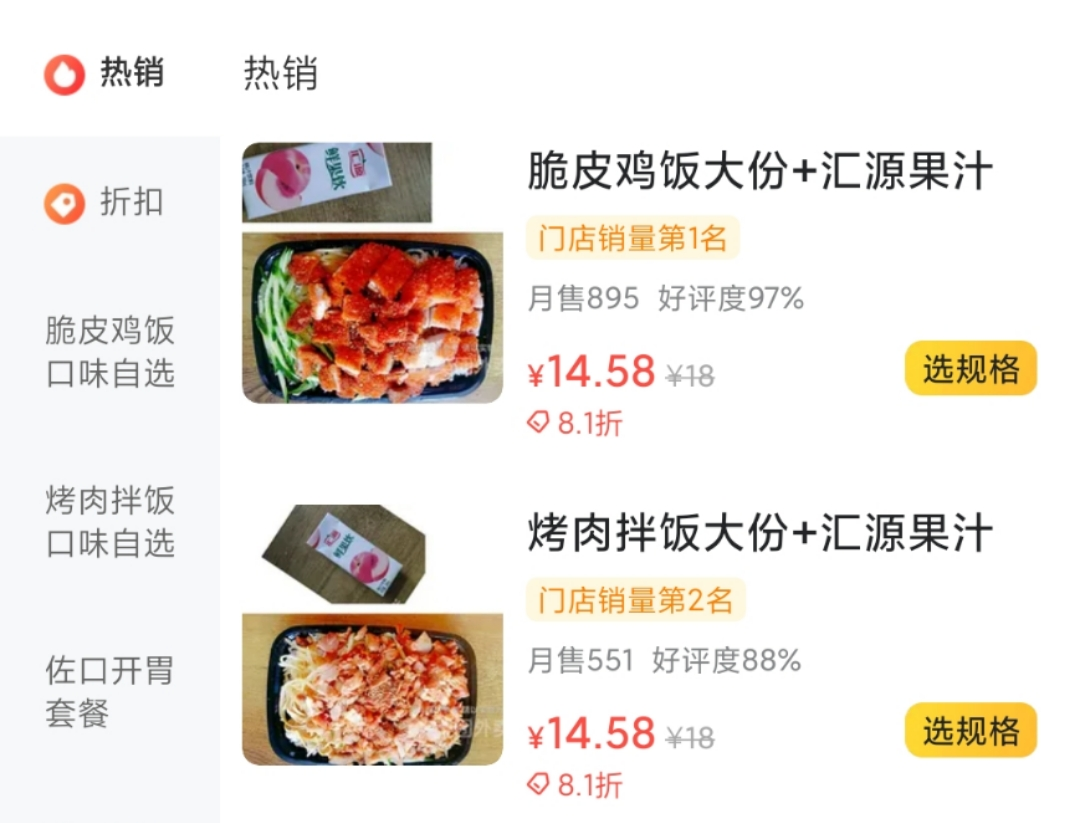
Task: Select the 热销 category in the sidebar
Action: point(105,73)
